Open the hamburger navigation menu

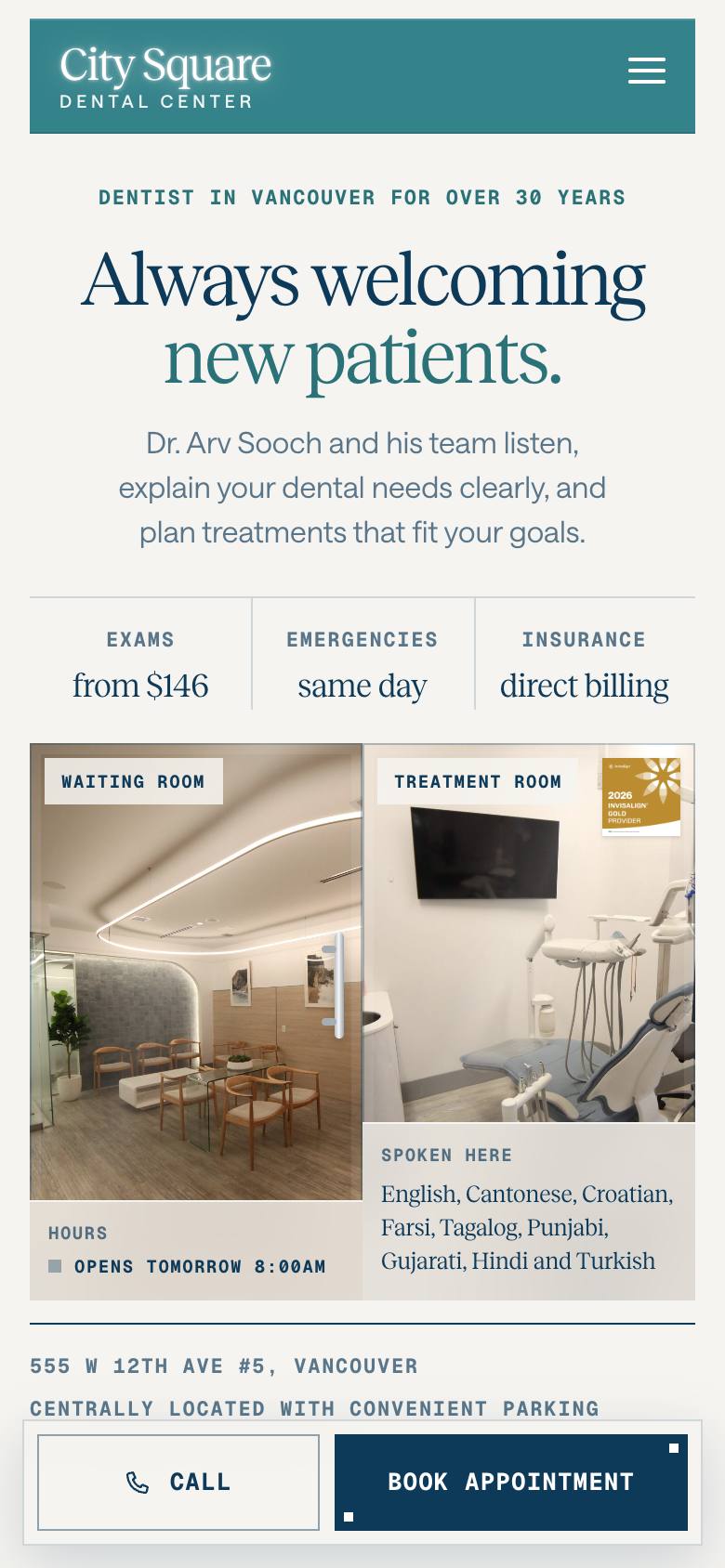646,71
